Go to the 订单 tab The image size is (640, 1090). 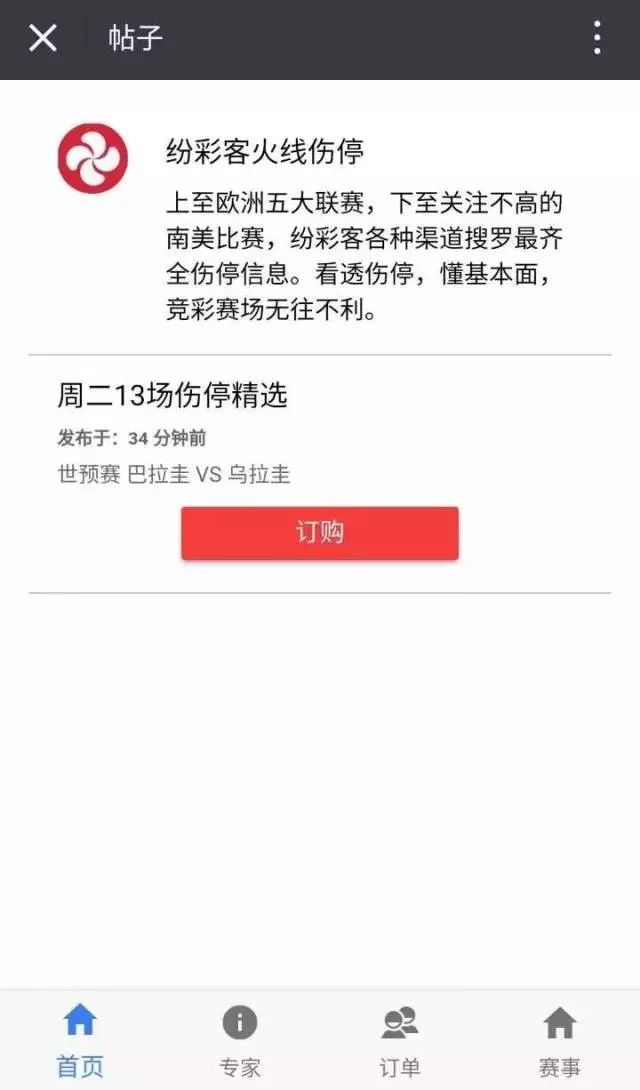(400, 1040)
